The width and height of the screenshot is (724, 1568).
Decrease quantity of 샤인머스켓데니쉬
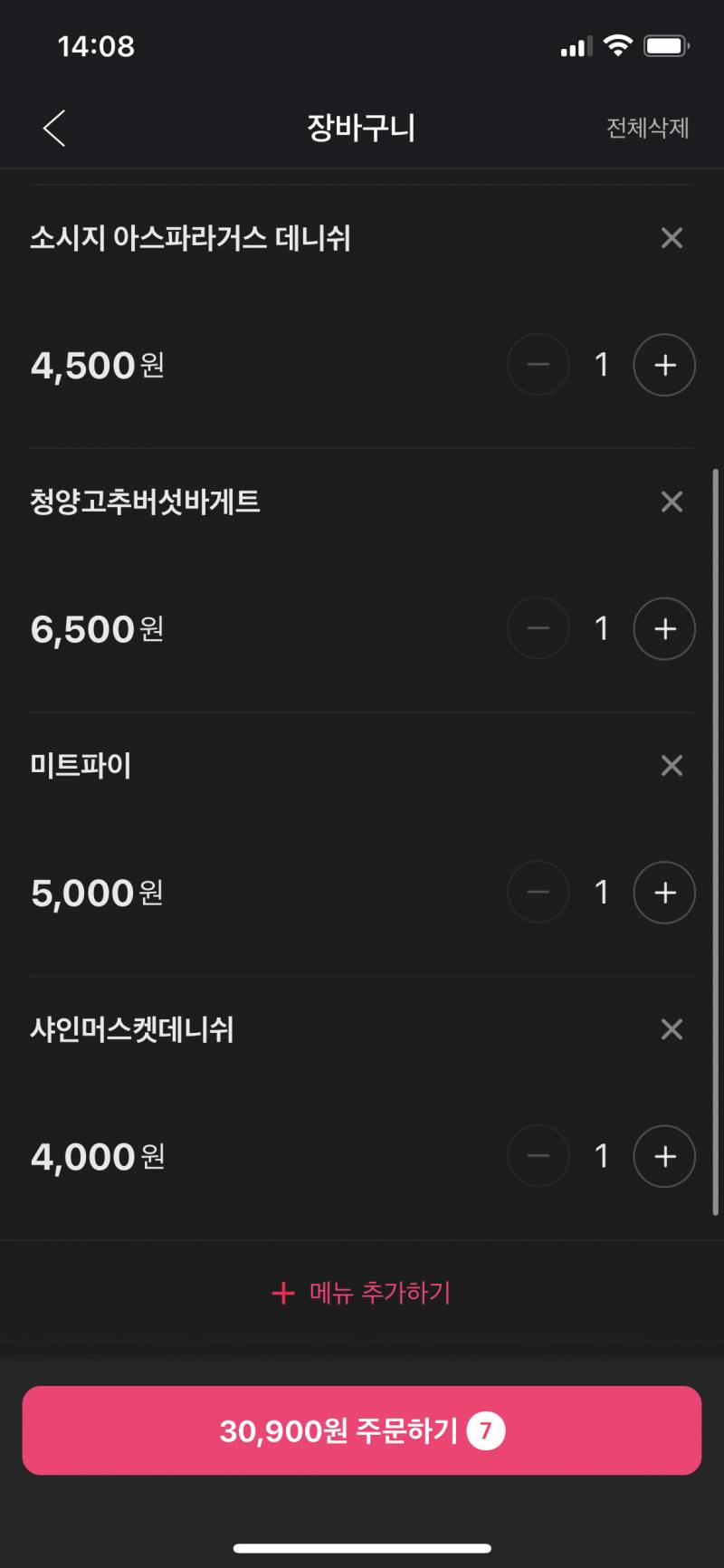pos(538,1156)
